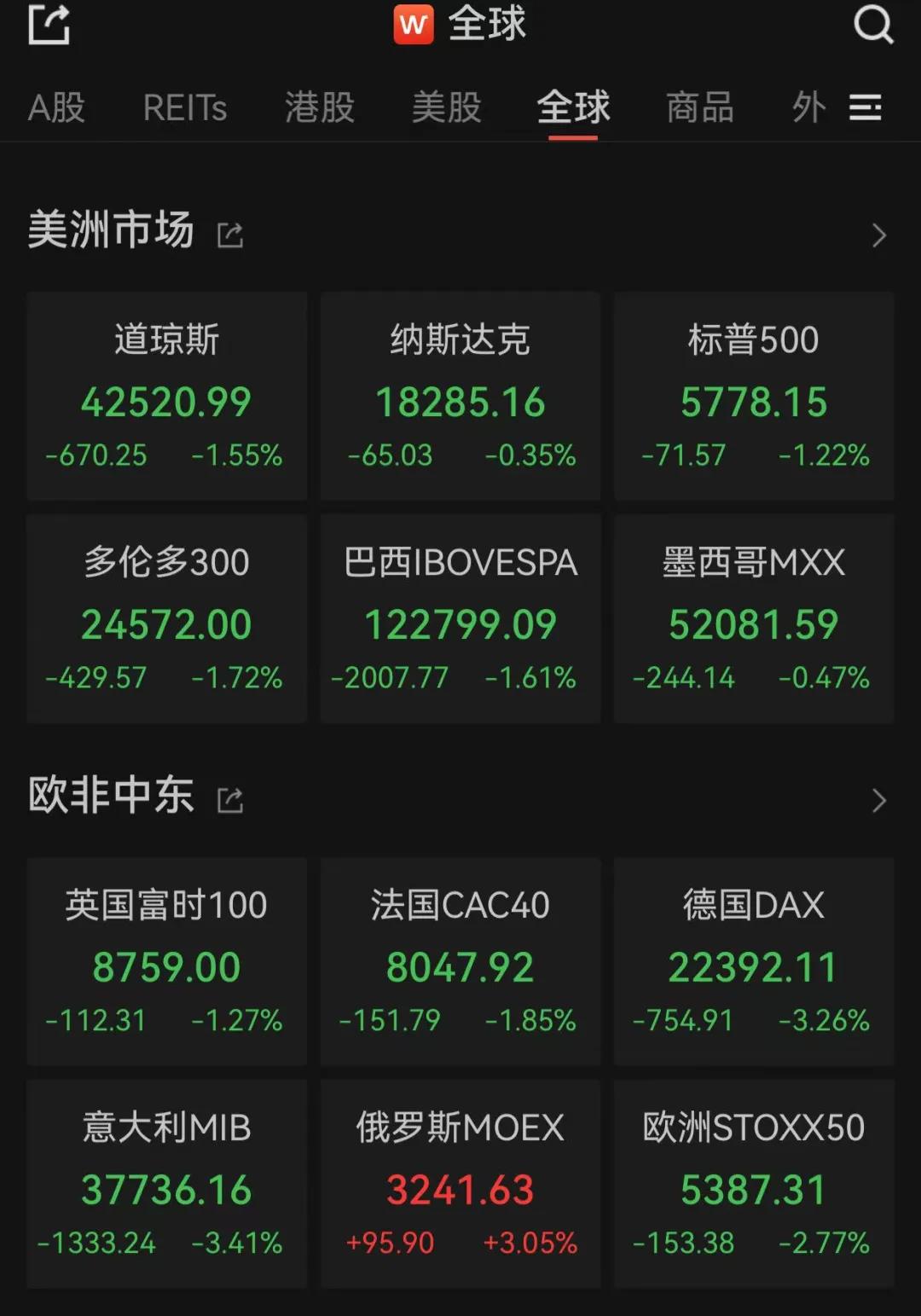Switch to the REITs tab
The image size is (921, 1316).
click(x=185, y=108)
